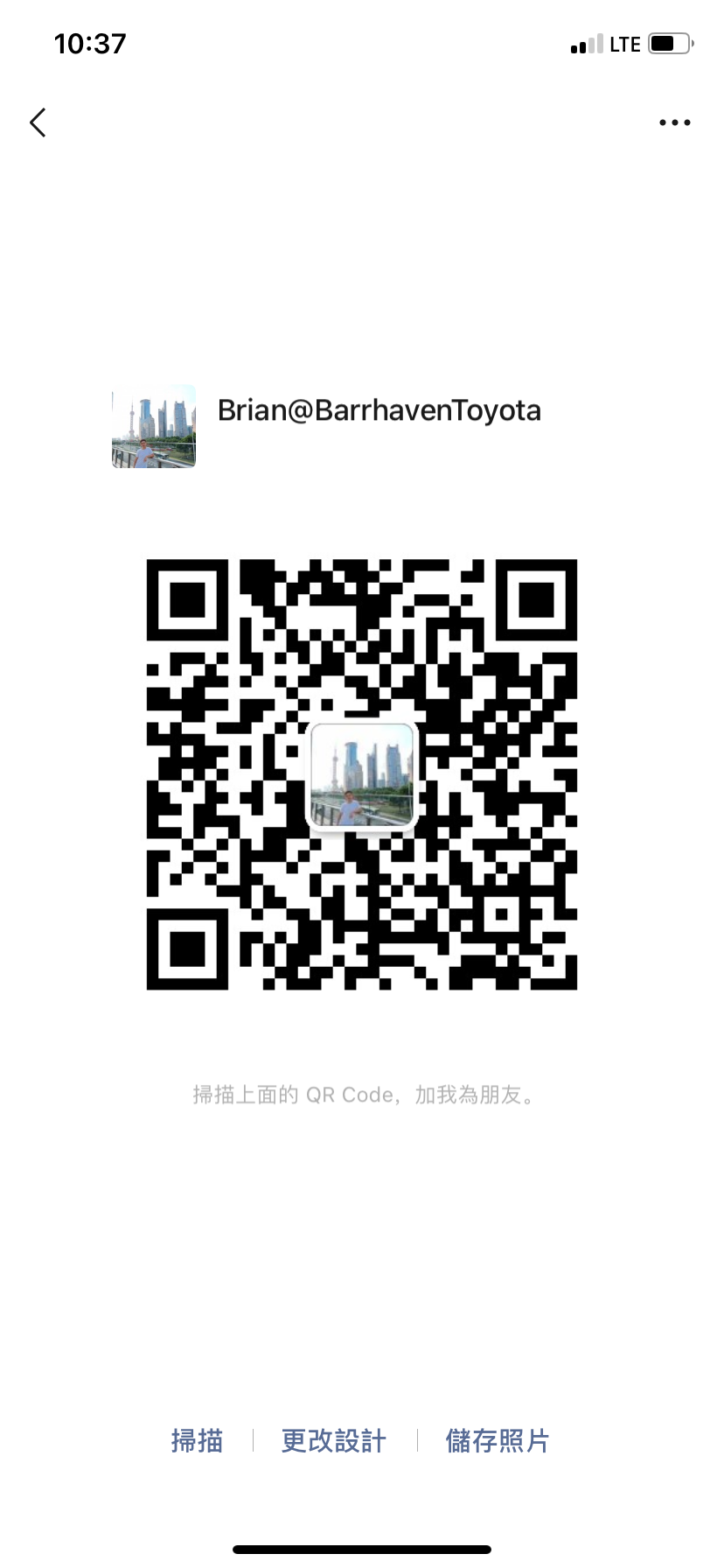Go back using the top-left arrow
This screenshot has height=1568, width=724.
click(x=38, y=122)
